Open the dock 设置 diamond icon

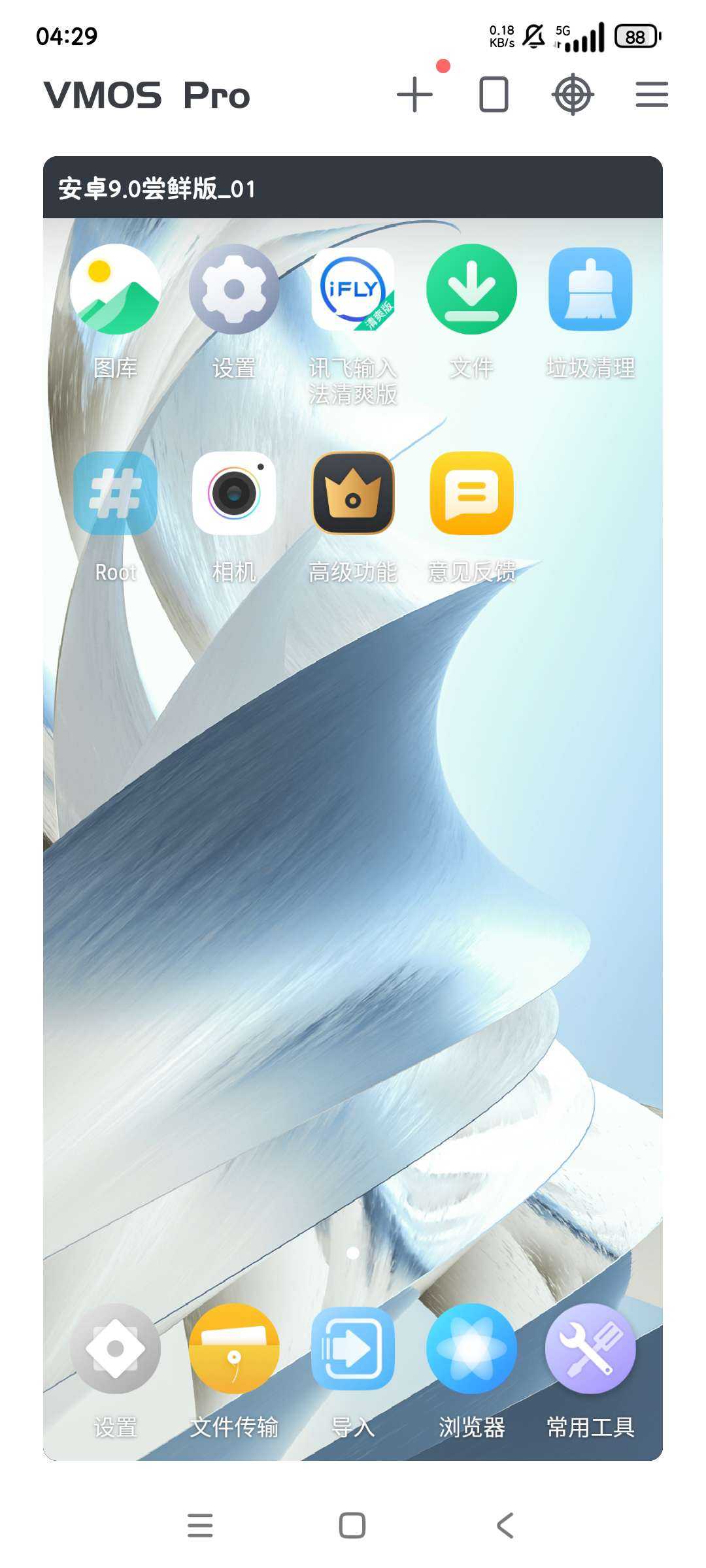(x=115, y=1348)
